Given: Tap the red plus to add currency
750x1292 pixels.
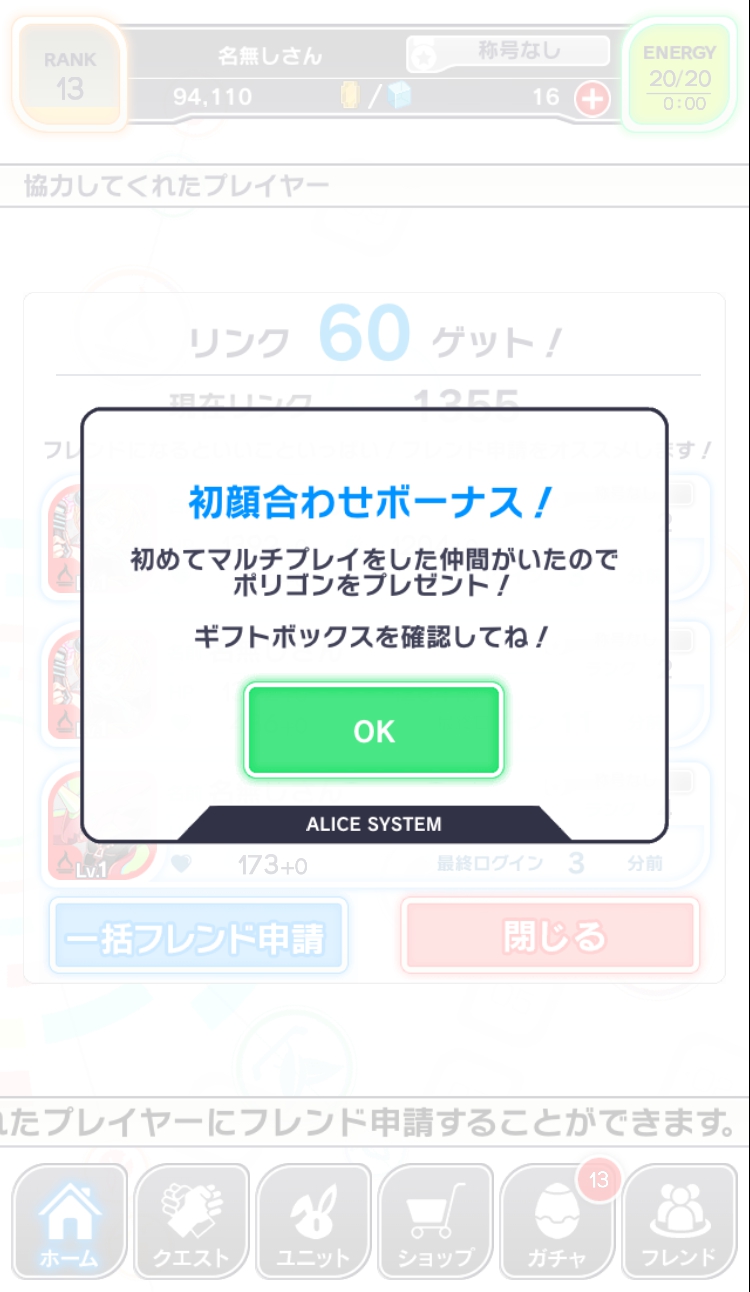Looking at the screenshot, I should (x=592, y=98).
